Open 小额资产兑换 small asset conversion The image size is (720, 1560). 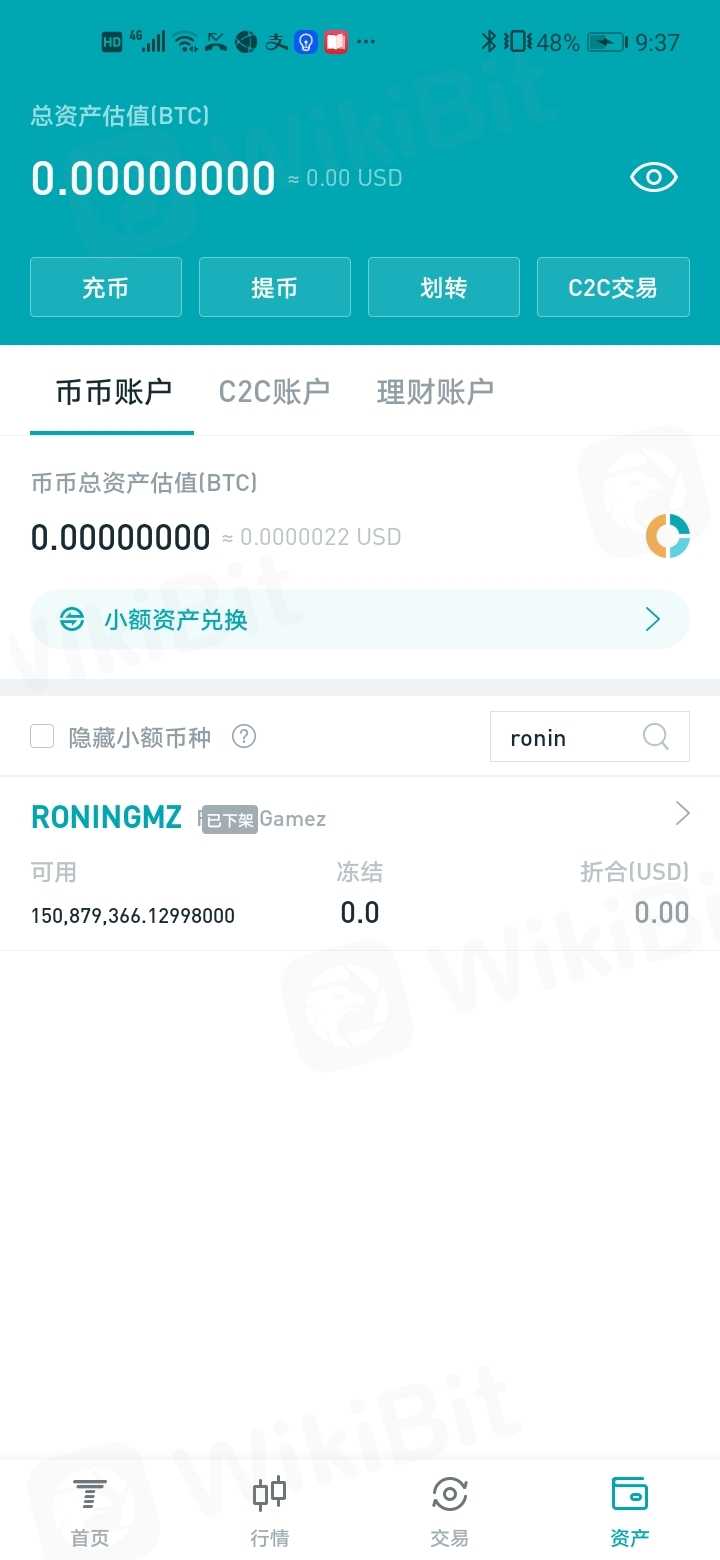360,620
